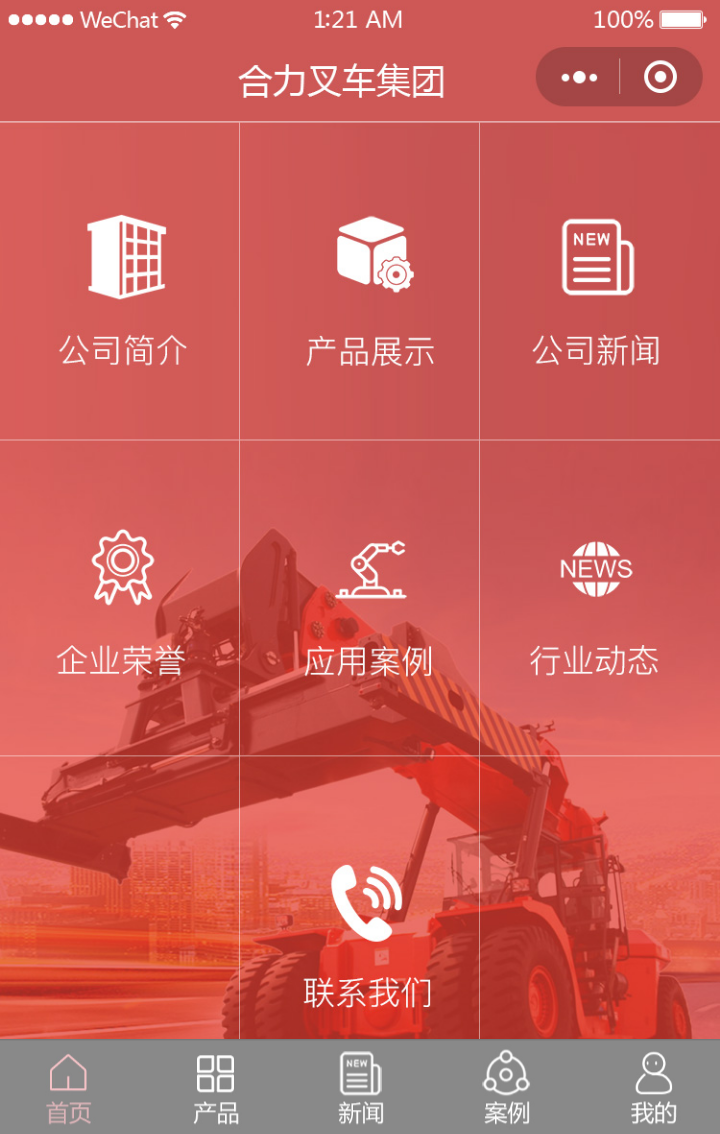
Task: Tap 联系我们 contact us
Action: pyautogui.click(x=367, y=935)
